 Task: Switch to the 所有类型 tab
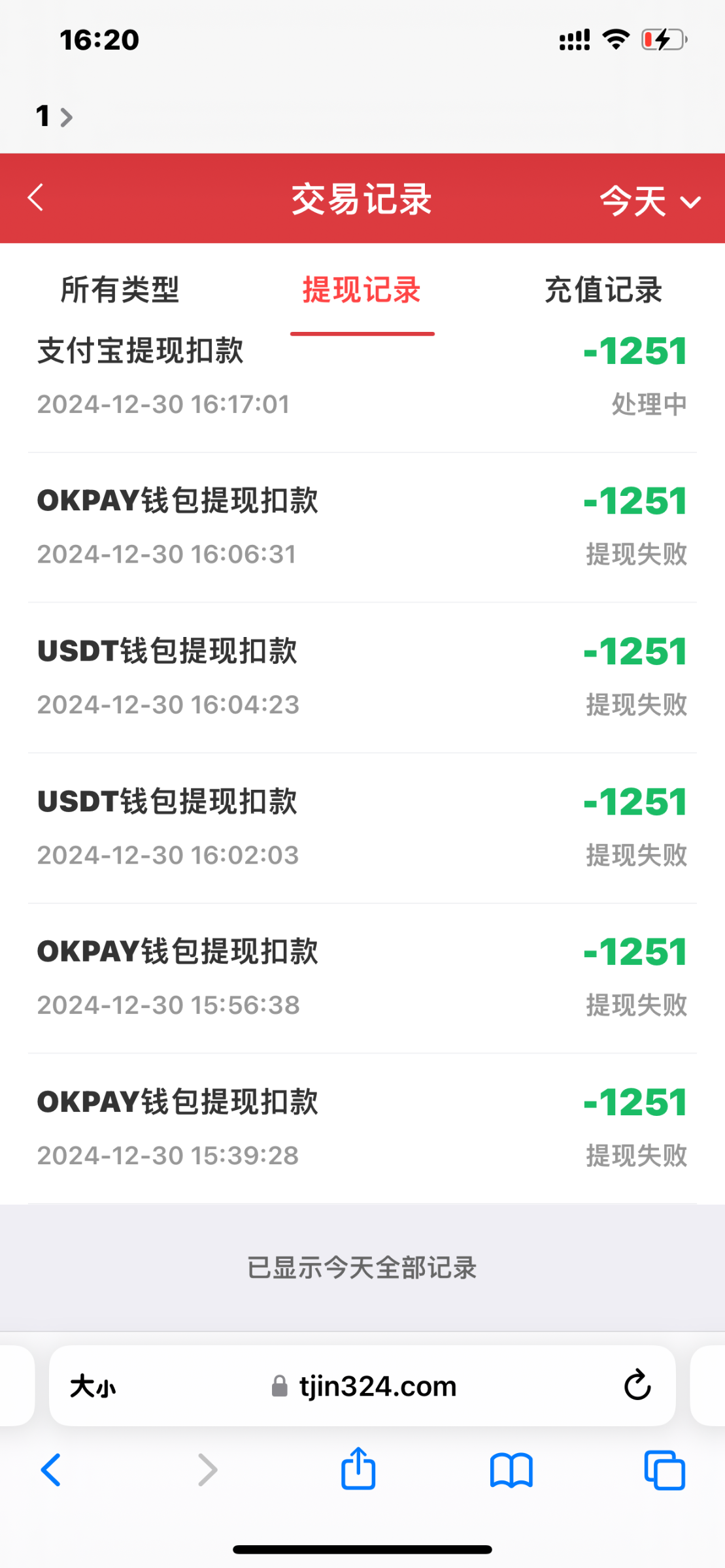coord(120,289)
